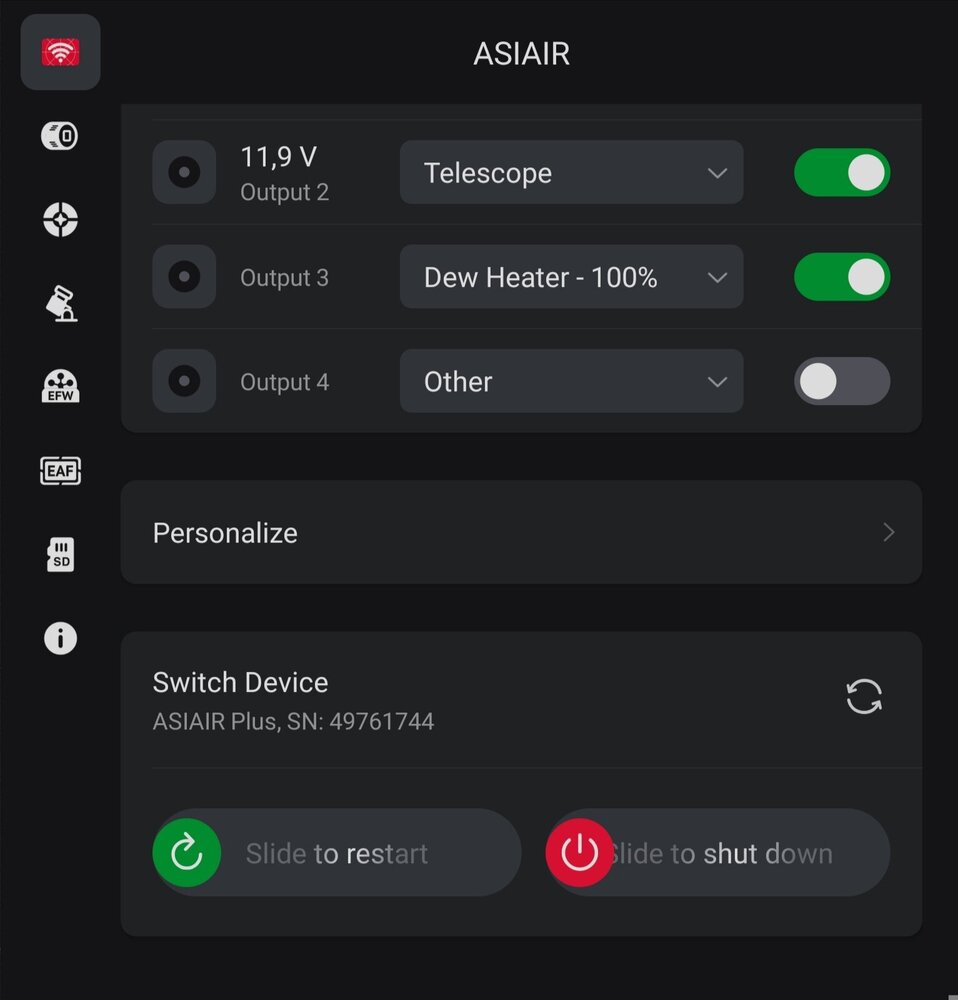Open the EFW filter wheel tab
The image size is (958, 1000).
pyautogui.click(x=60, y=386)
